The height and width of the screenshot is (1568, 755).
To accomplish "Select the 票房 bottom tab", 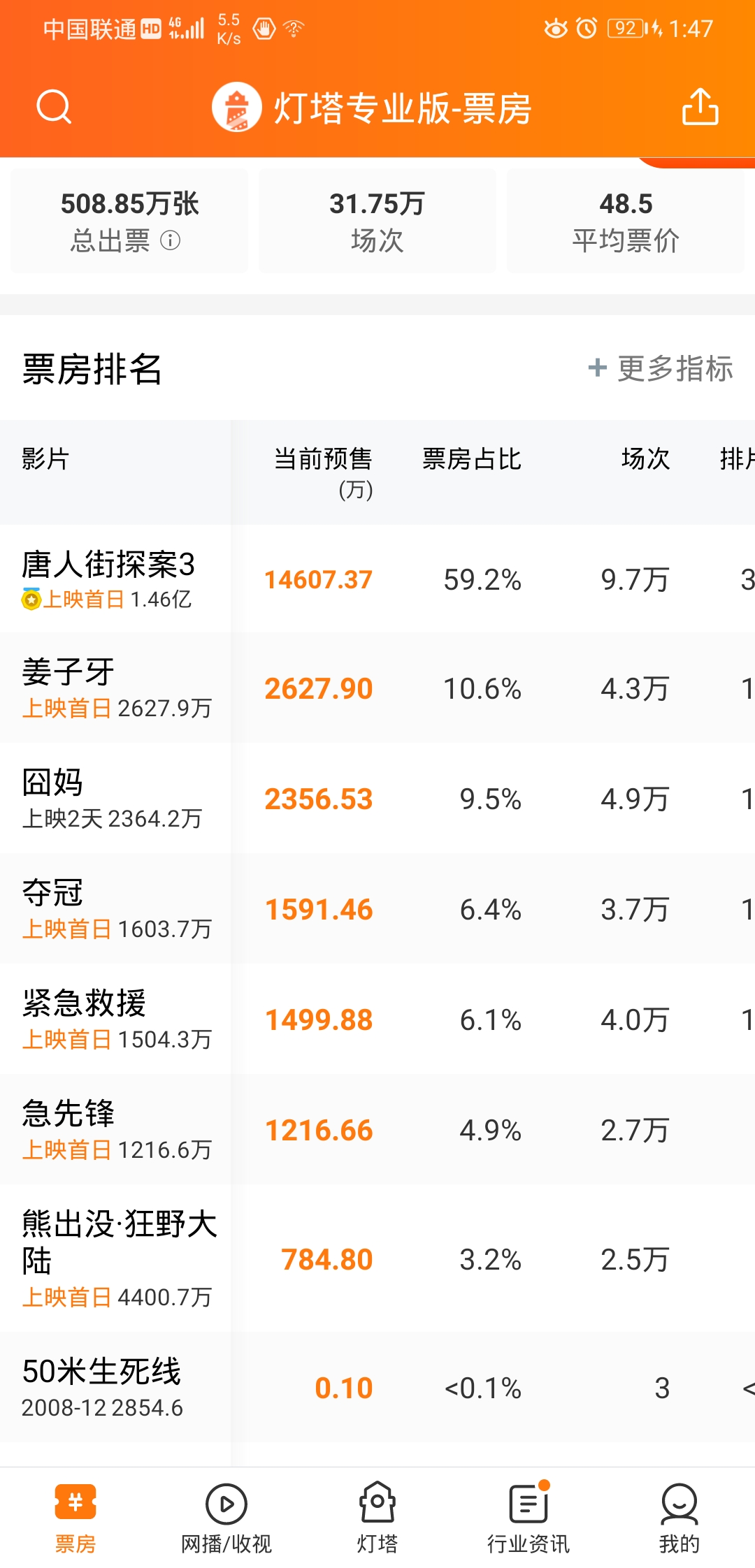I will (x=75, y=1518).
